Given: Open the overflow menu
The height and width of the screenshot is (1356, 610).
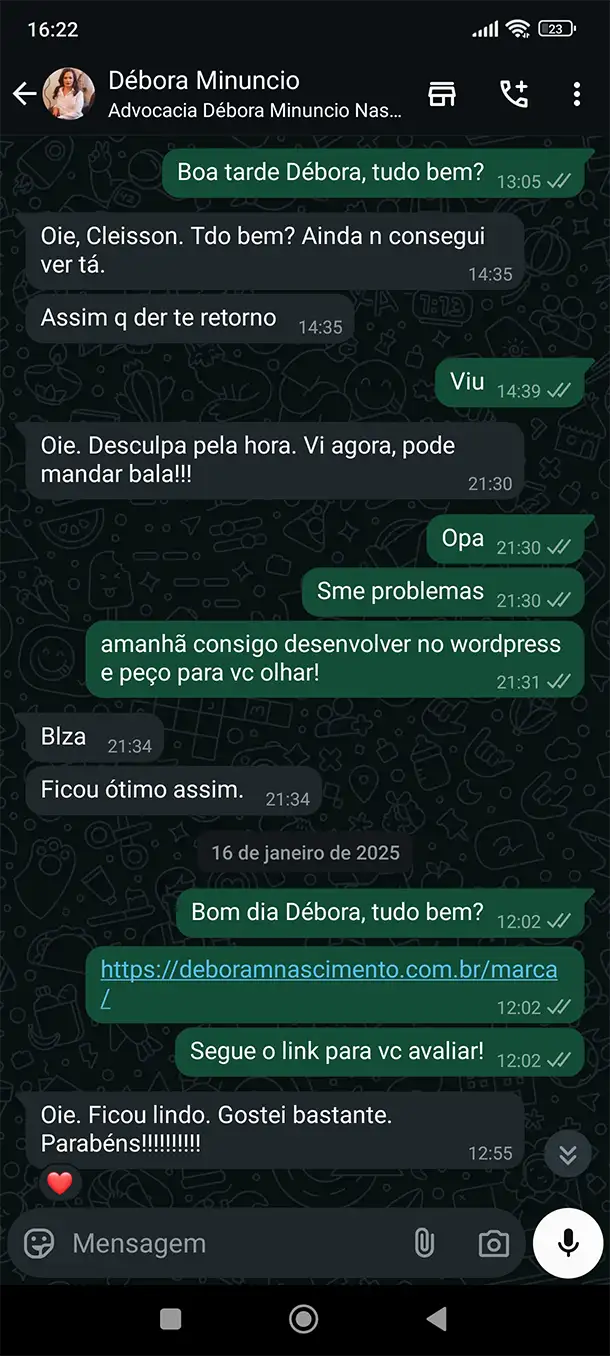Looking at the screenshot, I should coord(577,94).
